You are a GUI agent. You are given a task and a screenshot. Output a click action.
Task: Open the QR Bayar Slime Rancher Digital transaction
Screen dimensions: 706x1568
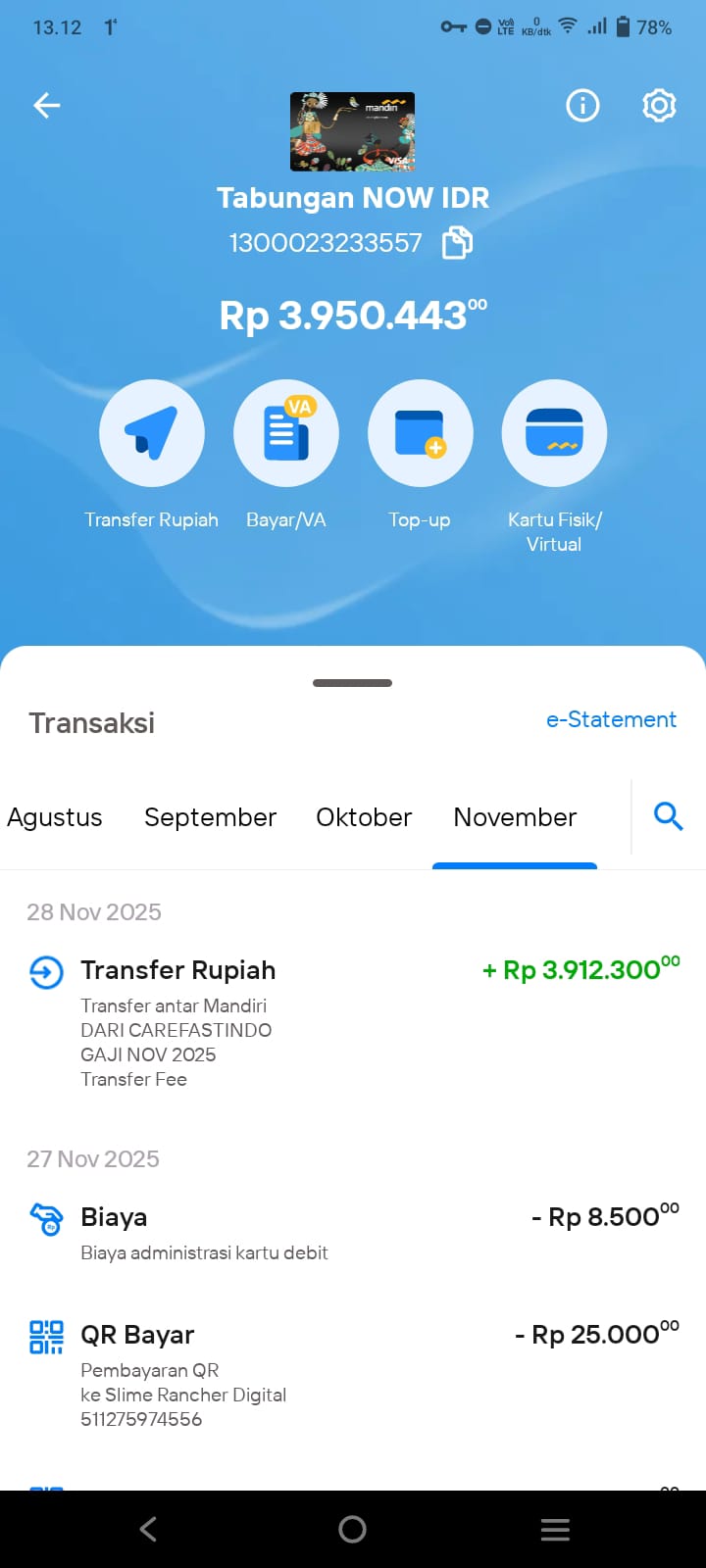click(353, 1374)
